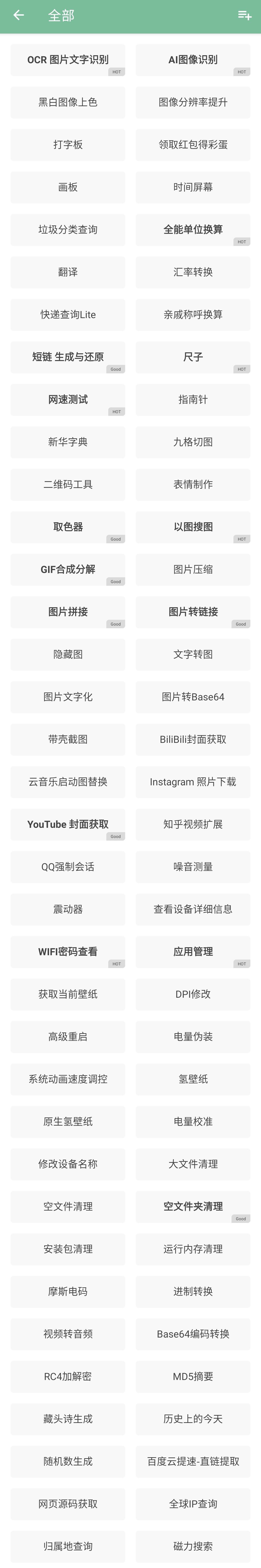
Task: View WIFI密码查看
Action: point(68,951)
